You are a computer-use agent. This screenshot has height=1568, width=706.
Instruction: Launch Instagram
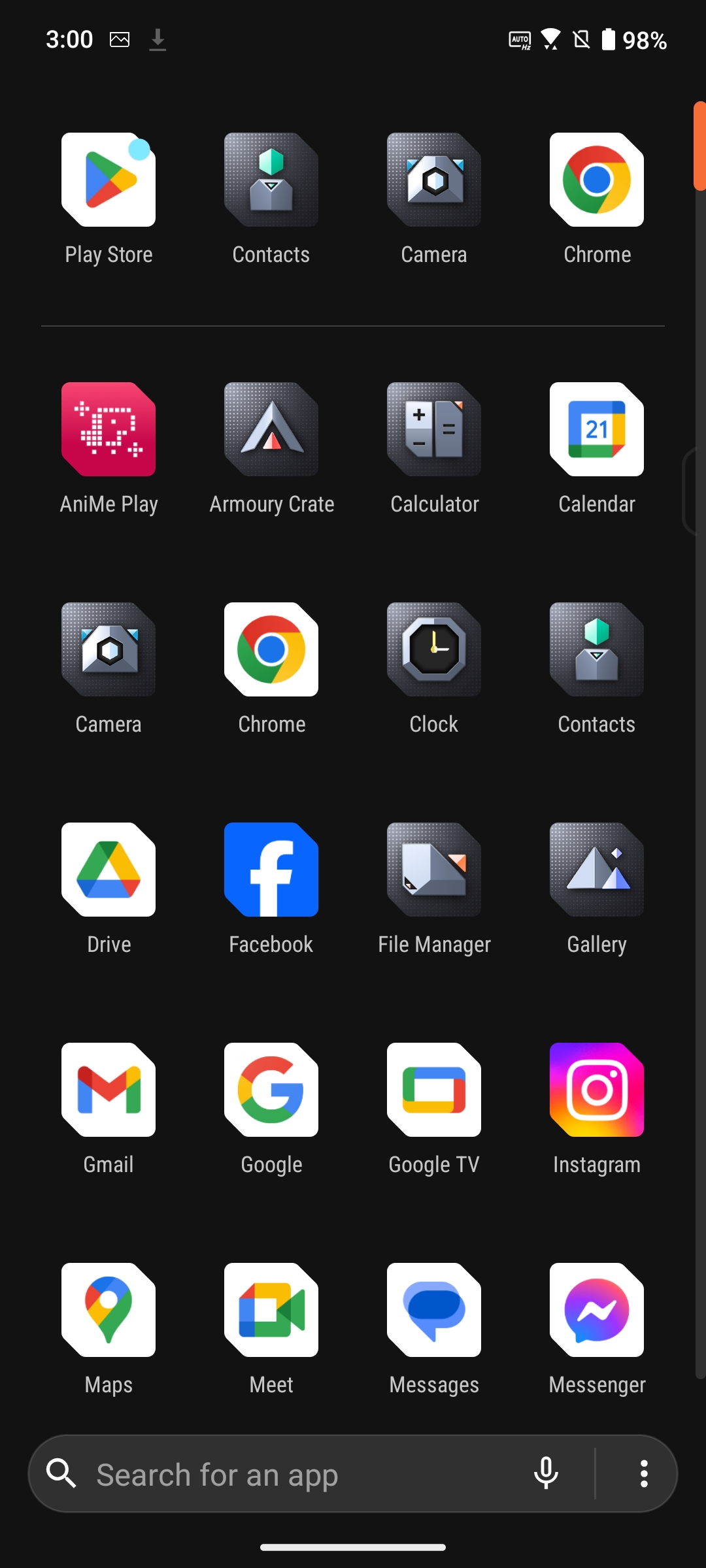coord(597,1090)
